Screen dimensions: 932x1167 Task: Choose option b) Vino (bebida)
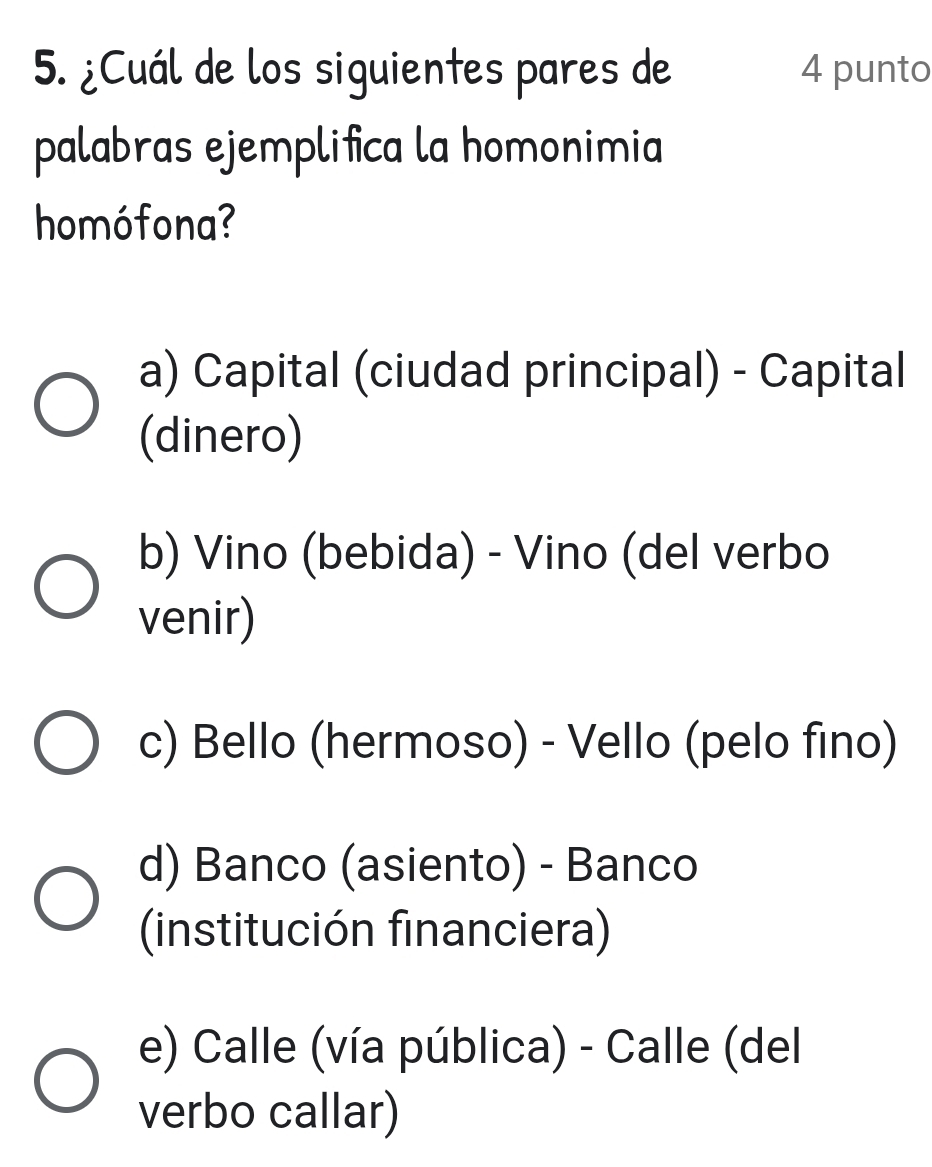coord(68,588)
